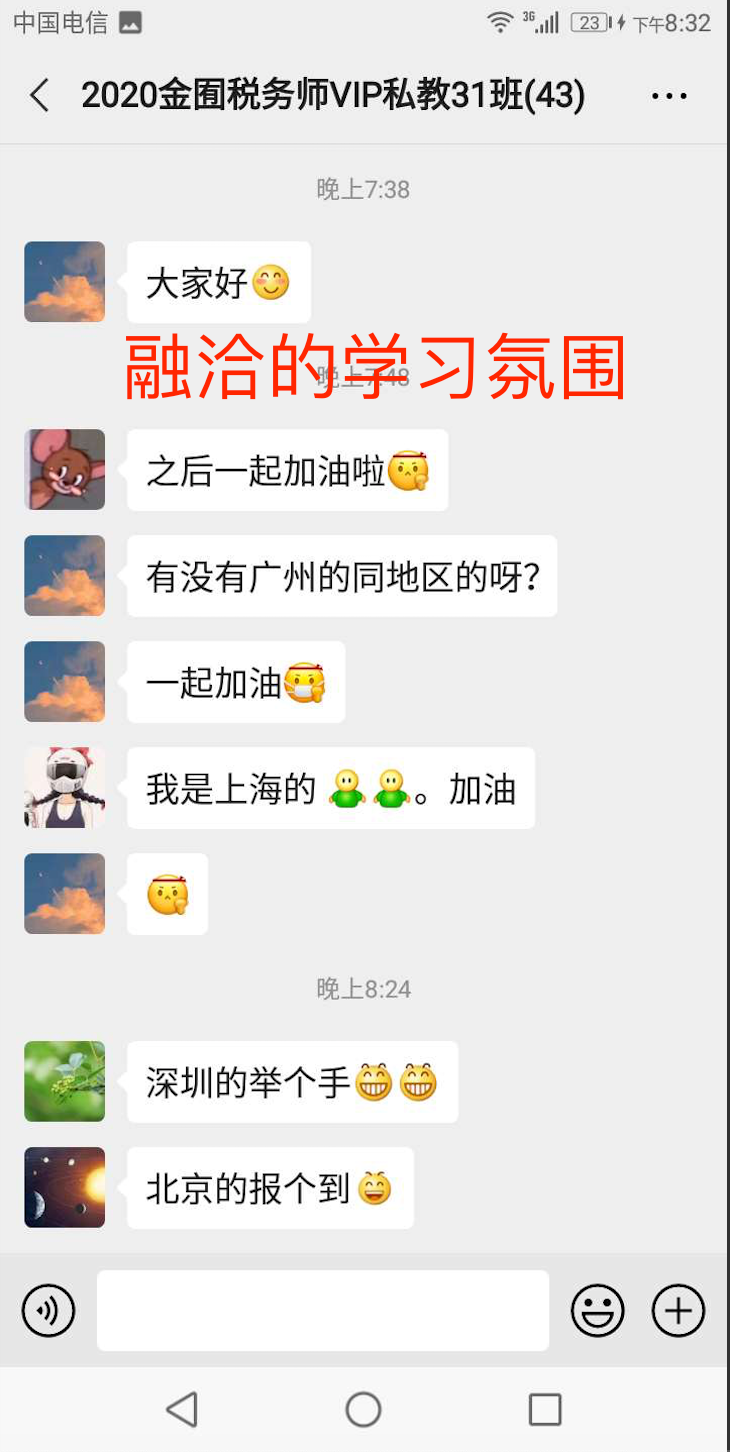Go back from the group chat
The width and height of the screenshot is (730, 1452).
click(x=40, y=96)
